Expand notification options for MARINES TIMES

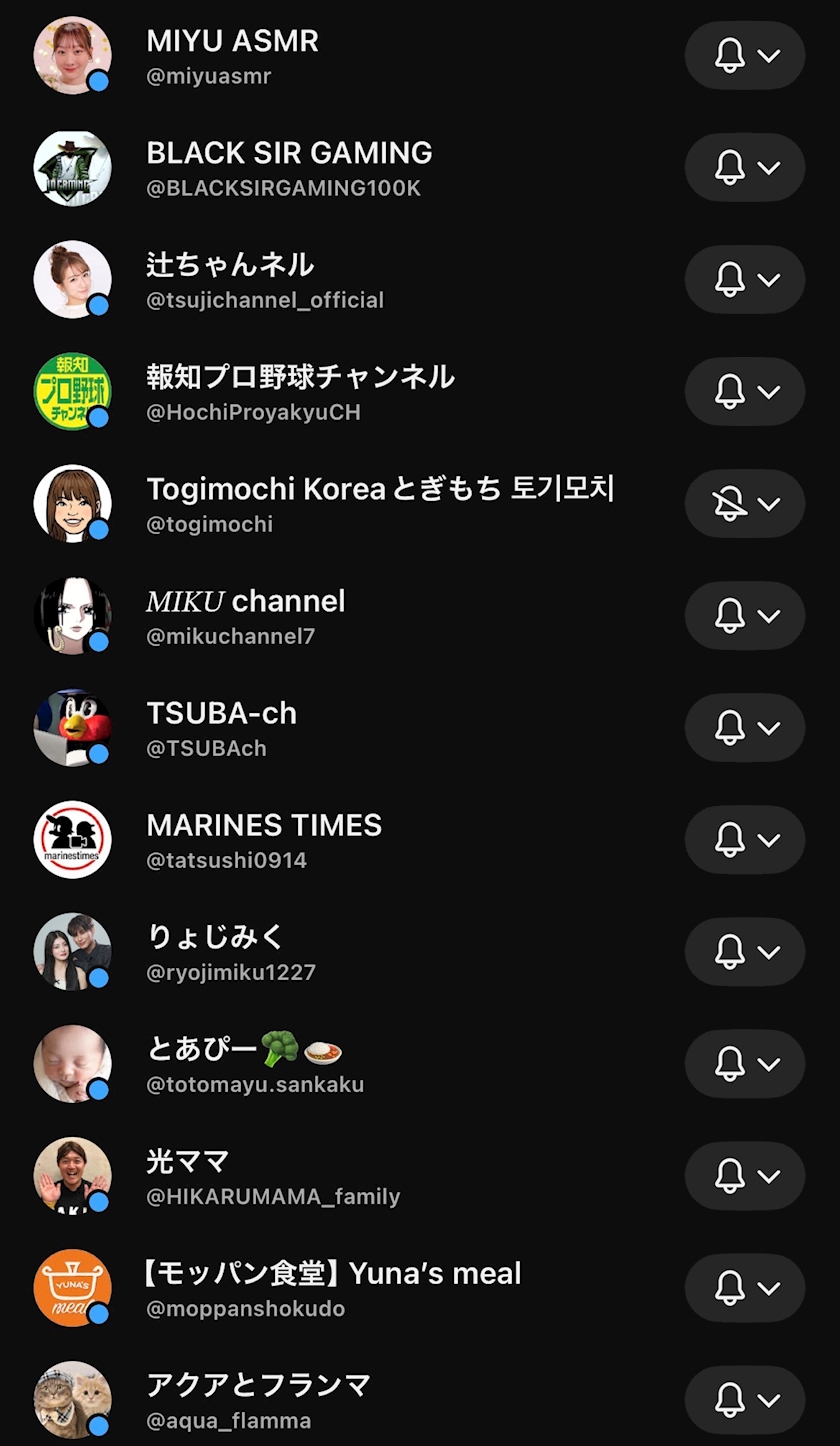coord(745,840)
